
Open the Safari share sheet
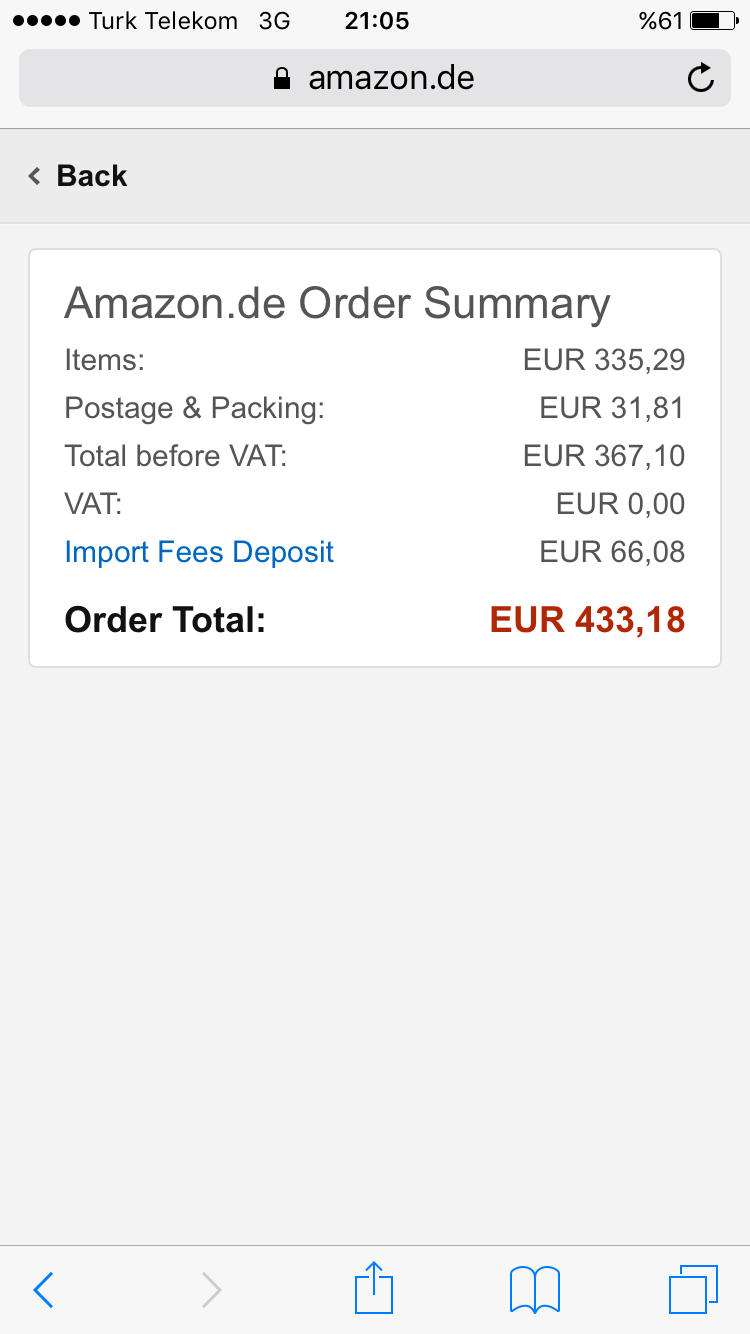pyautogui.click(x=374, y=1288)
